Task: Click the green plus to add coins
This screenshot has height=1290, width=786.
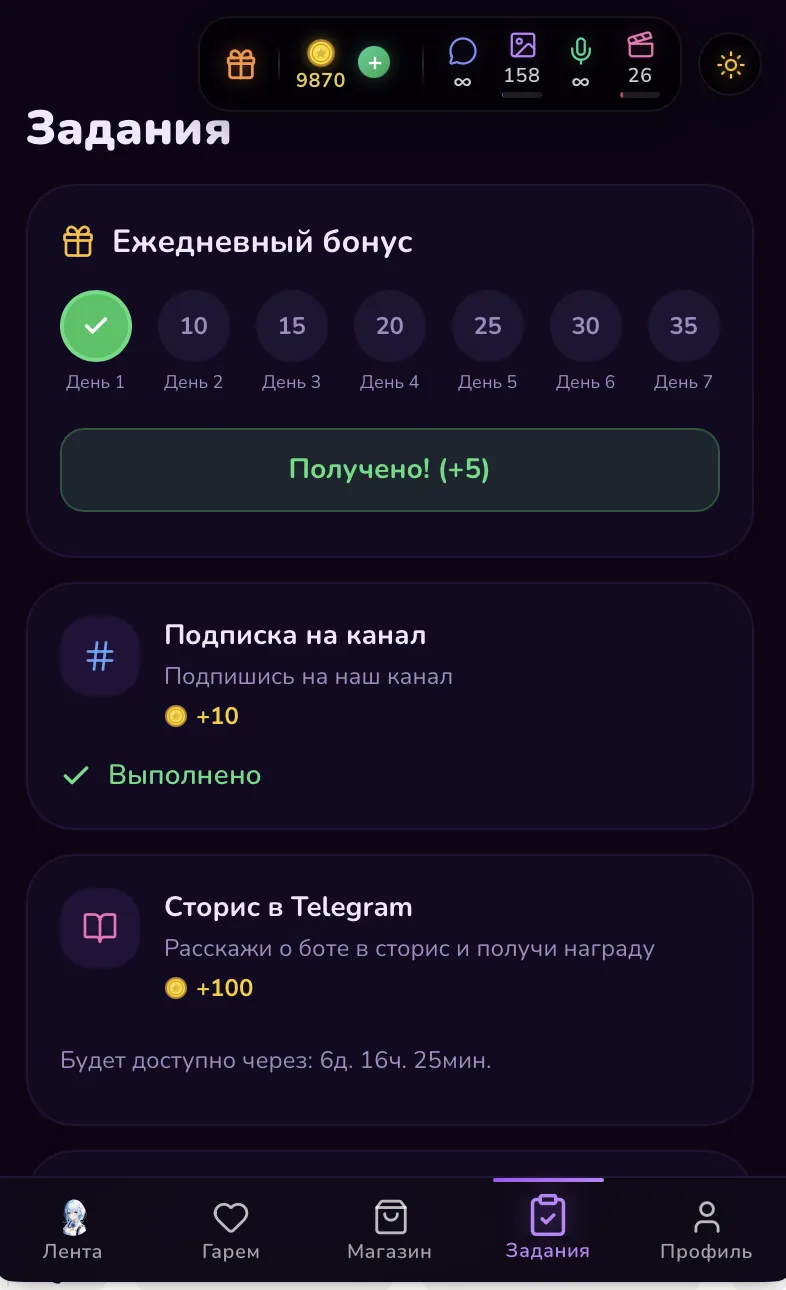Action: [x=375, y=62]
